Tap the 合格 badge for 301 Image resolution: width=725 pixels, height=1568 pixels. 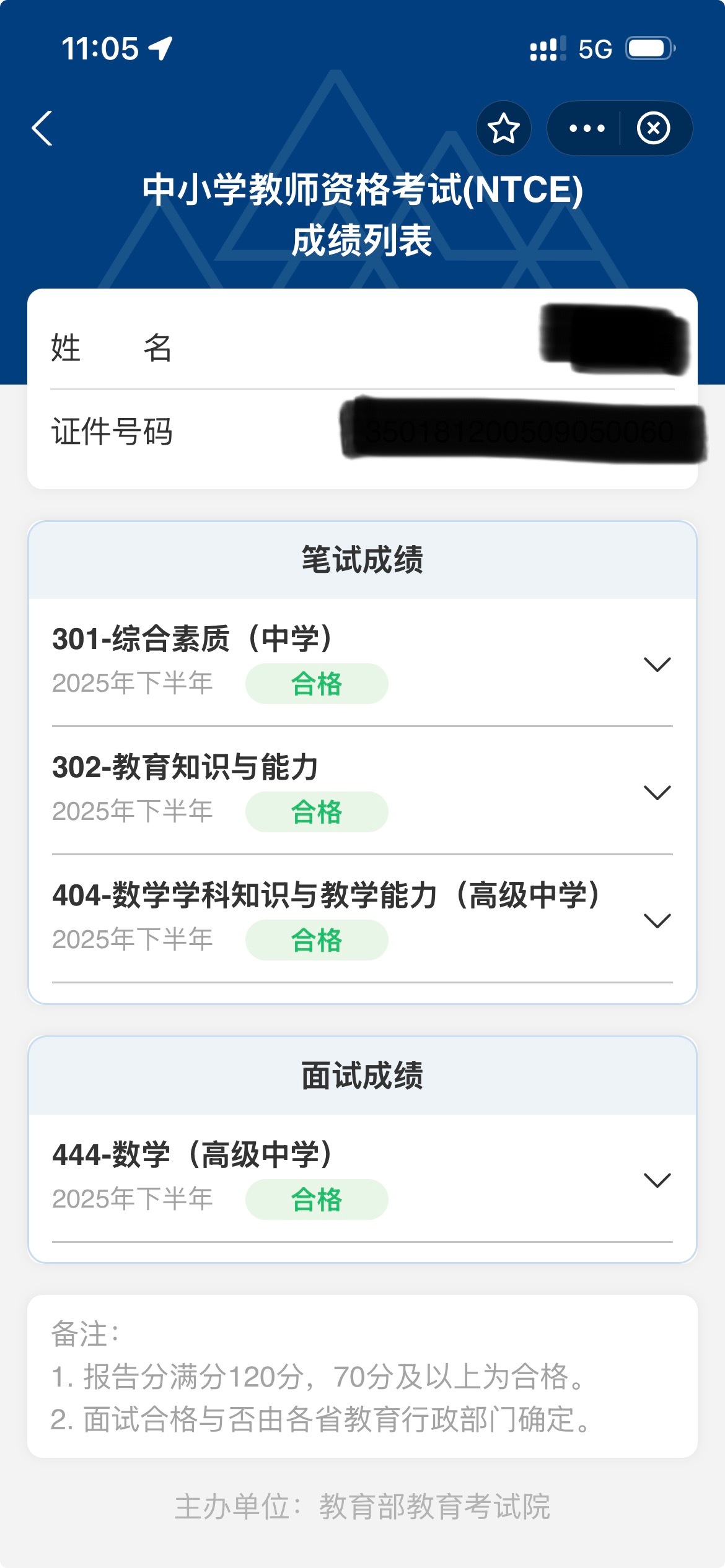tap(316, 684)
